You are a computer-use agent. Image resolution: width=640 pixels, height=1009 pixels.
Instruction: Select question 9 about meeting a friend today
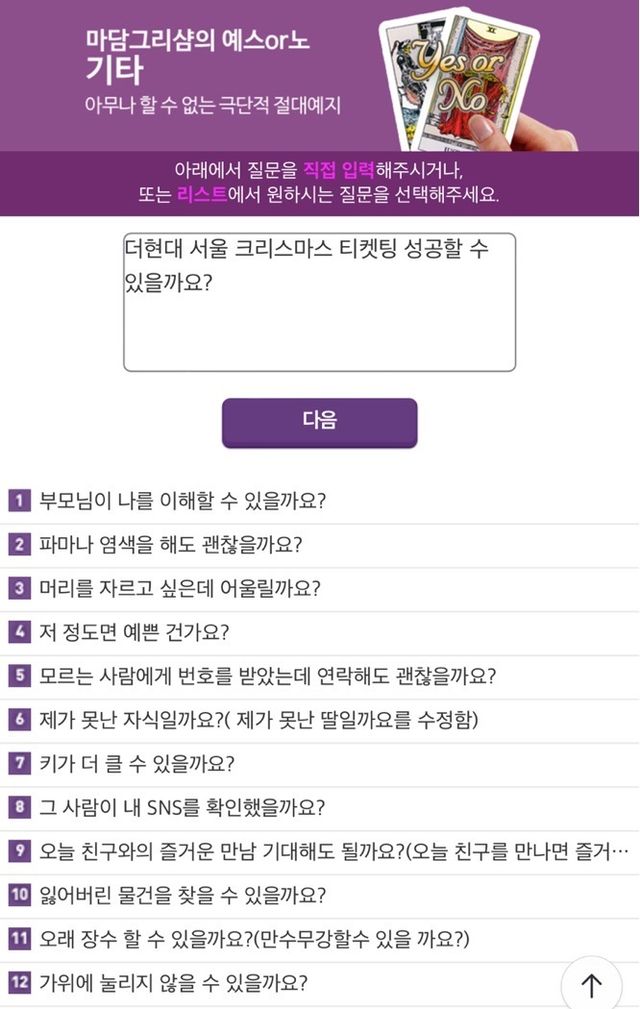320,852
